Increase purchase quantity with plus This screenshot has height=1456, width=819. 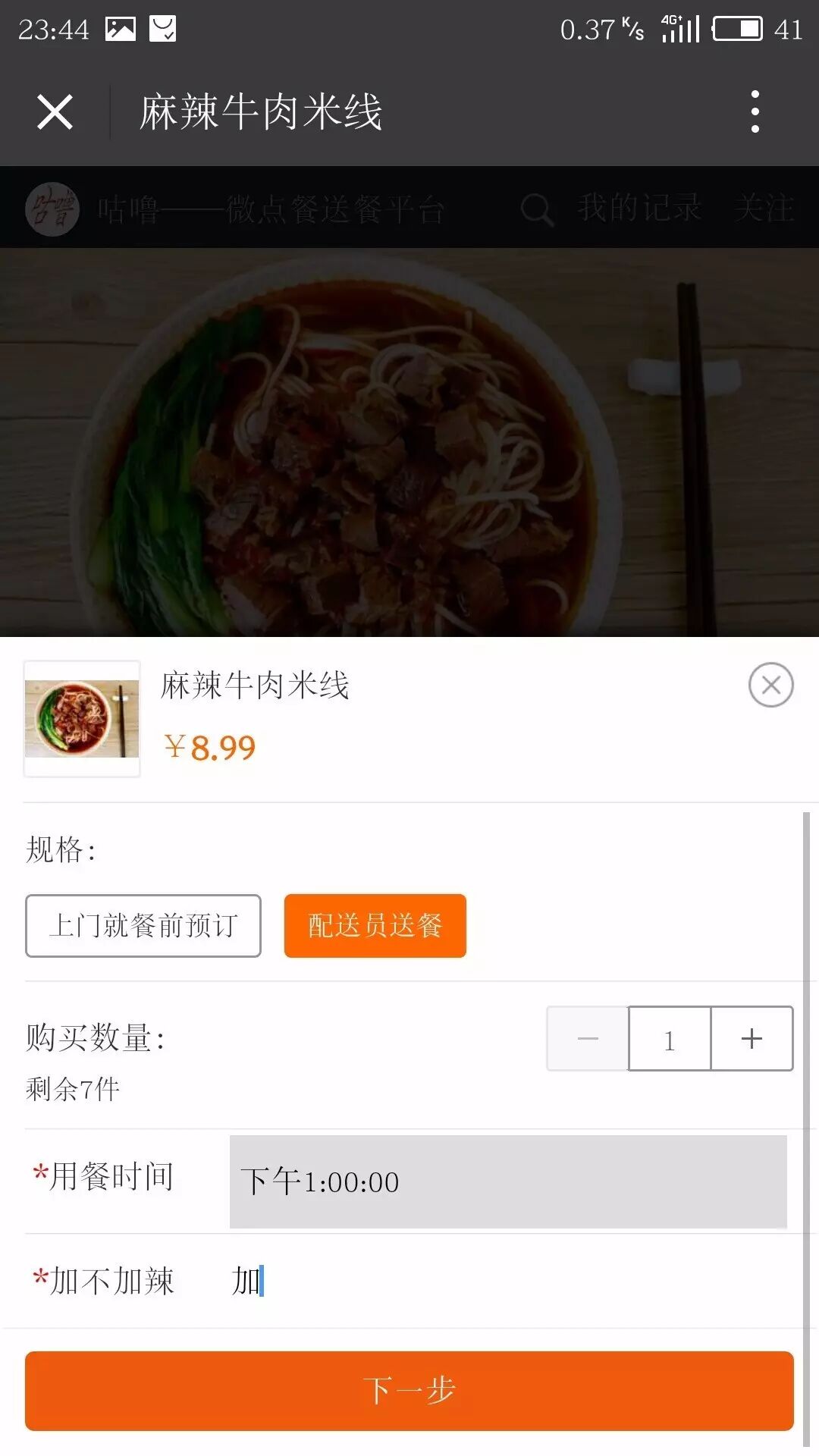752,1039
